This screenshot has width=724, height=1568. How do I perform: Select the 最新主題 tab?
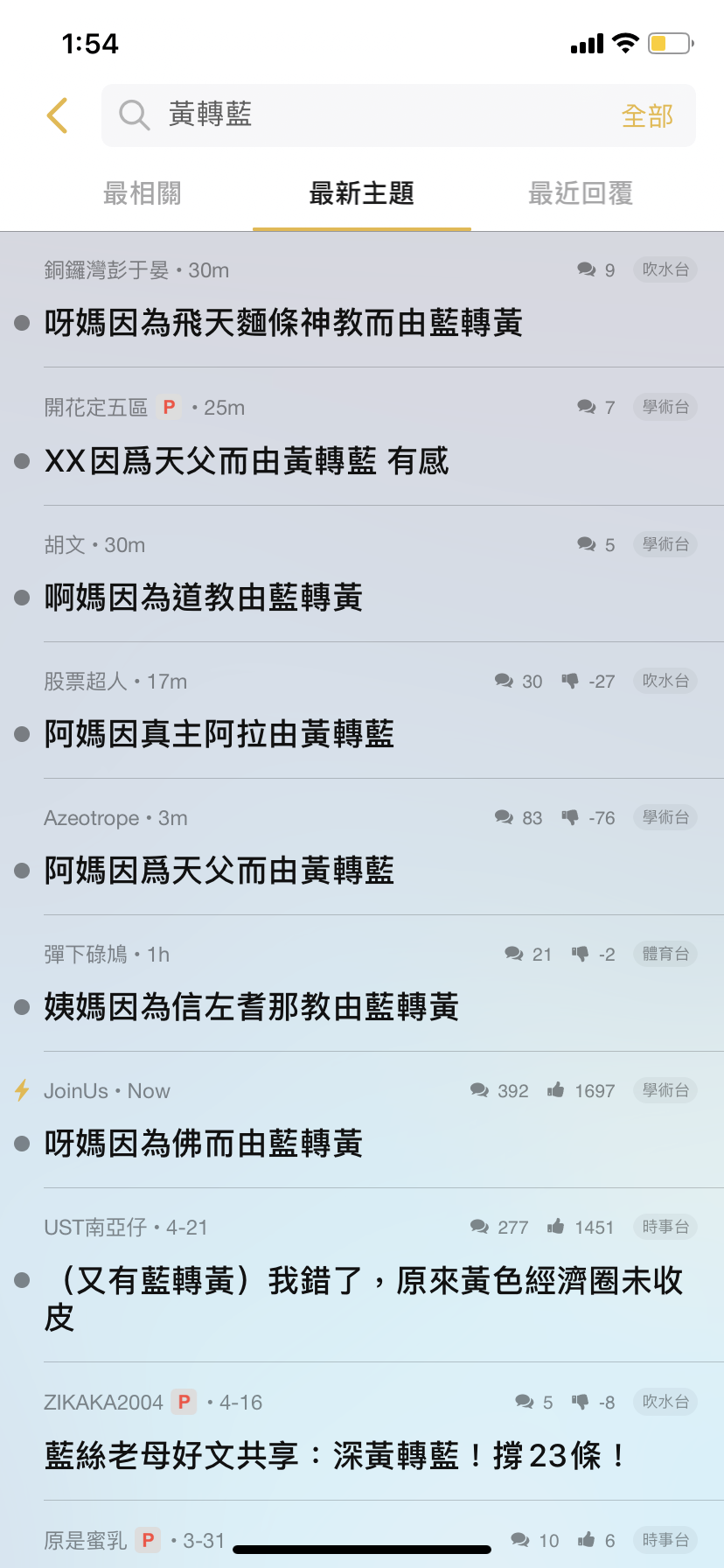click(362, 193)
